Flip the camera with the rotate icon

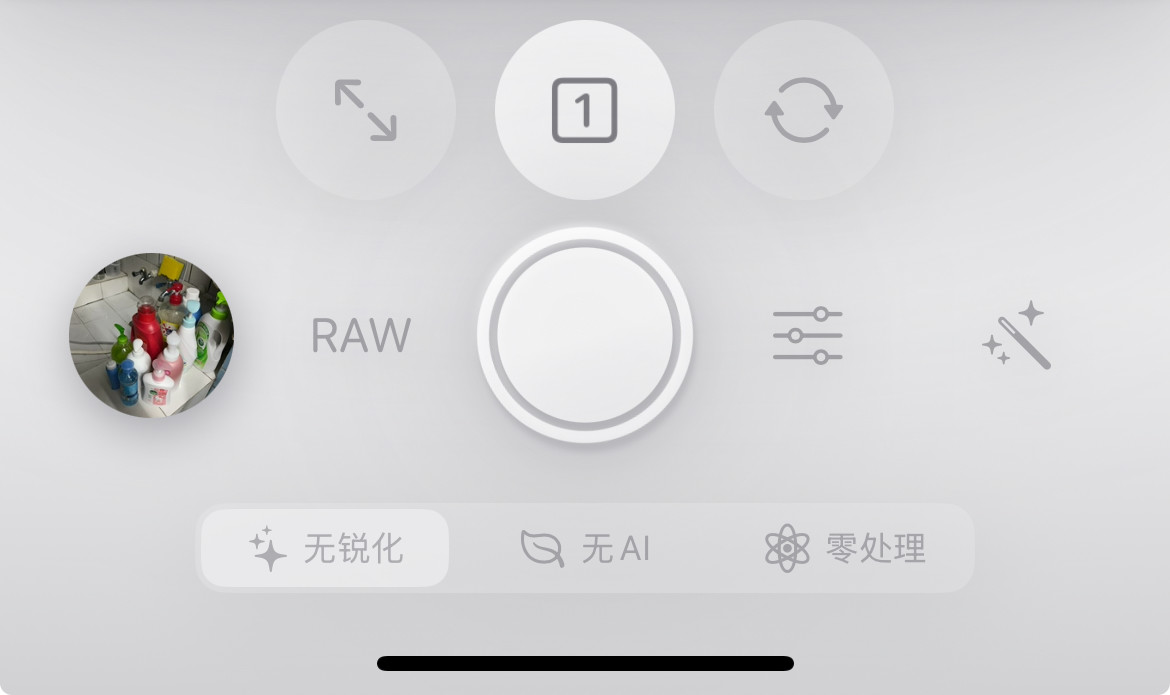pyautogui.click(x=804, y=110)
